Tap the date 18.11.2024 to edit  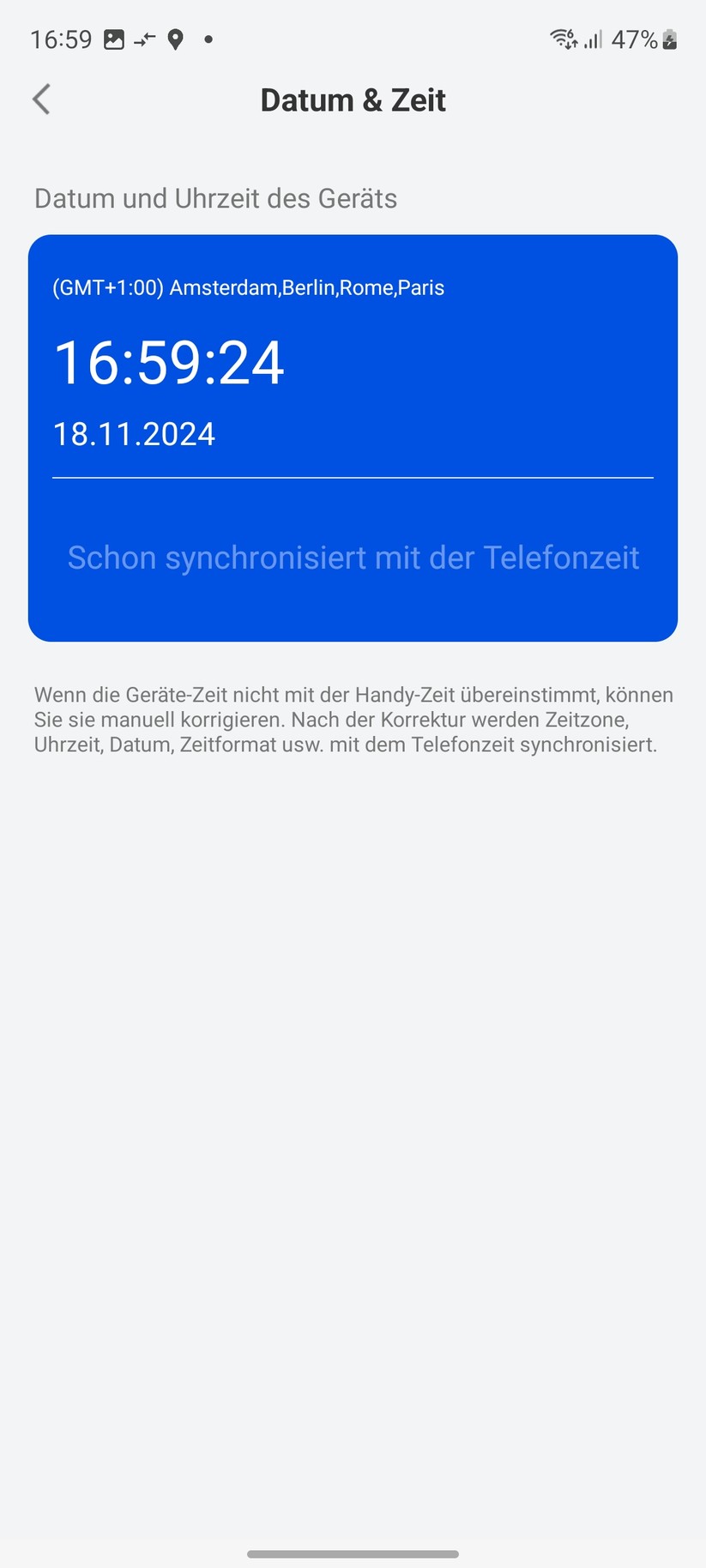[133, 433]
